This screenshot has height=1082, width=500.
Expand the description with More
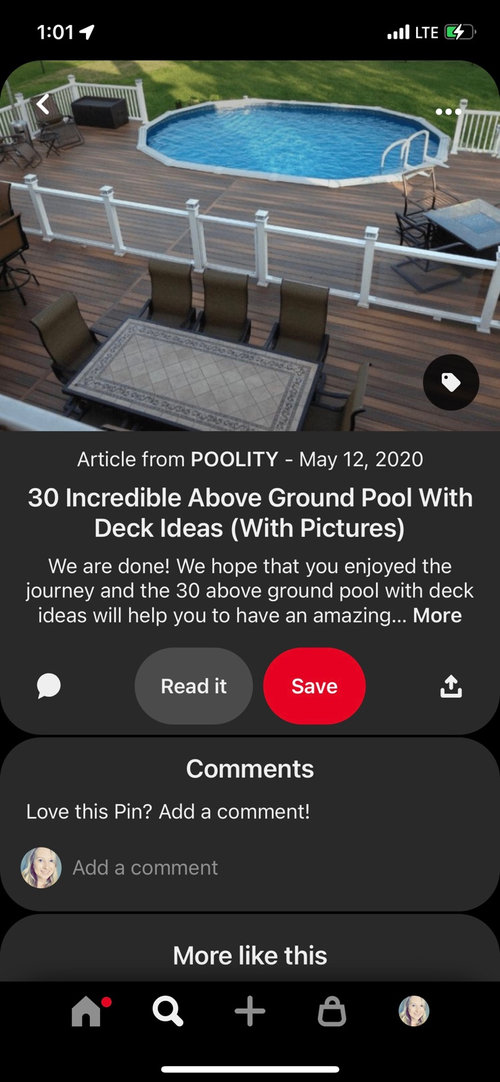pyautogui.click(x=437, y=616)
